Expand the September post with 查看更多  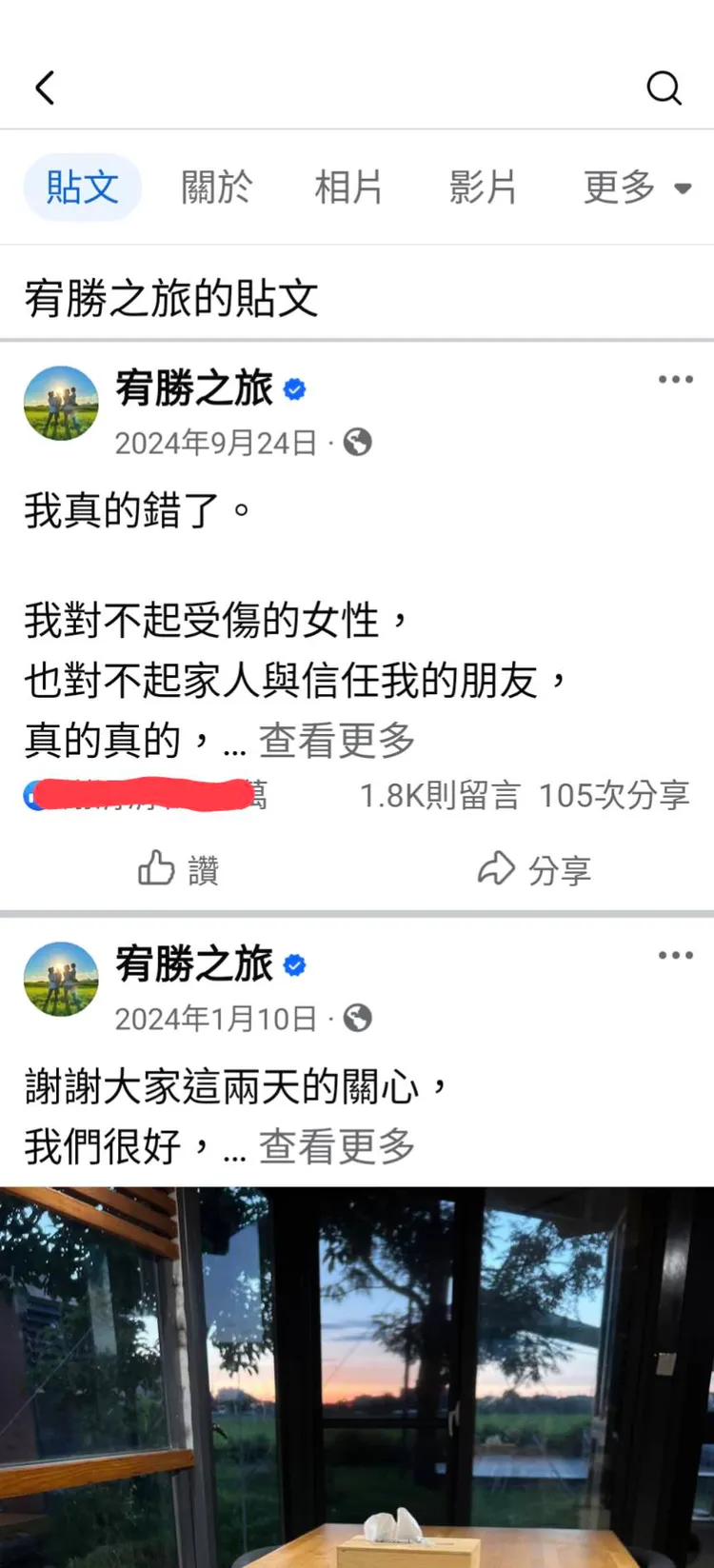[335, 740]
